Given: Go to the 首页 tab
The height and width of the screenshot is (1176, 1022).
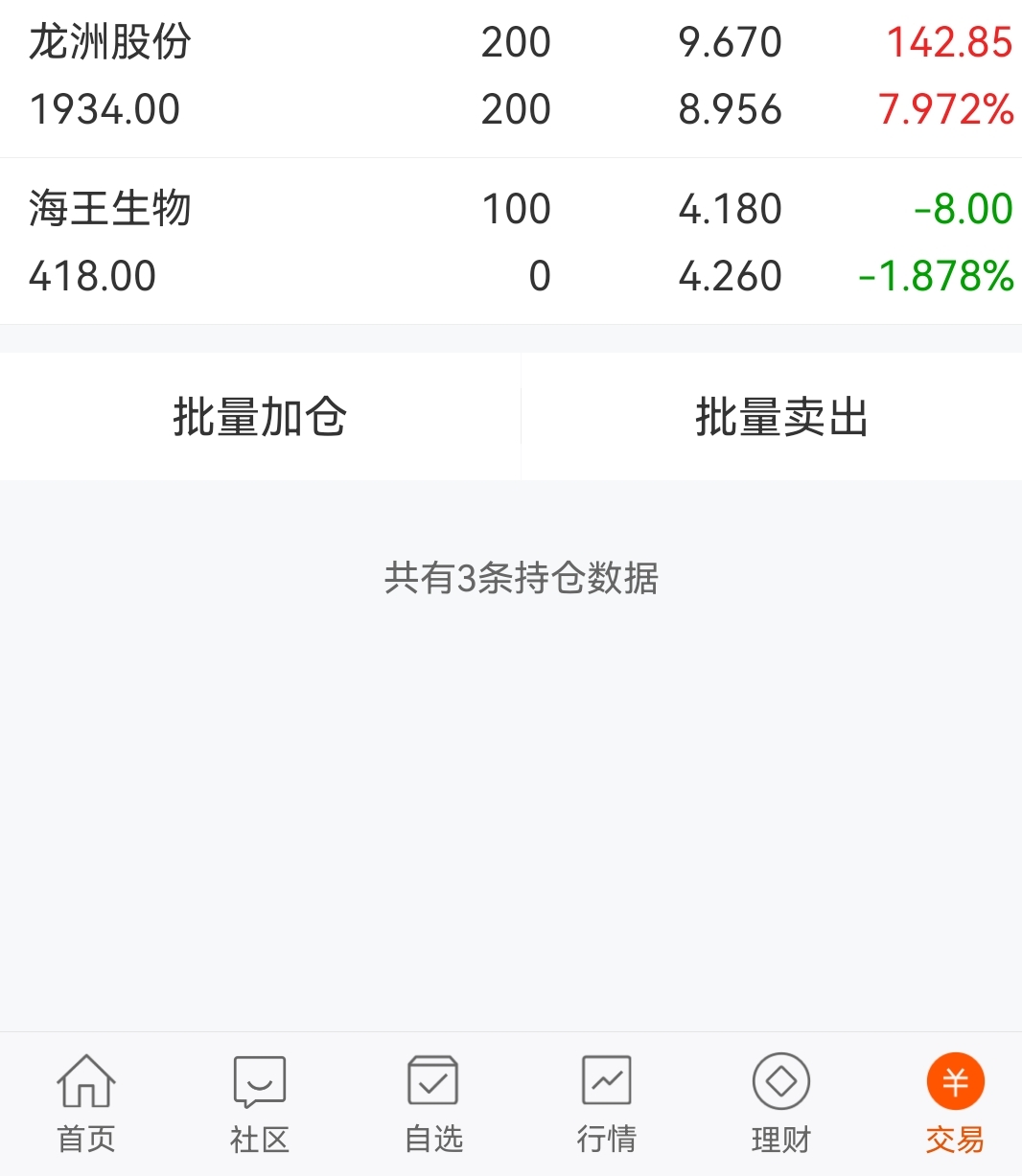Looking at the screenshot, I should (86, 1104).
